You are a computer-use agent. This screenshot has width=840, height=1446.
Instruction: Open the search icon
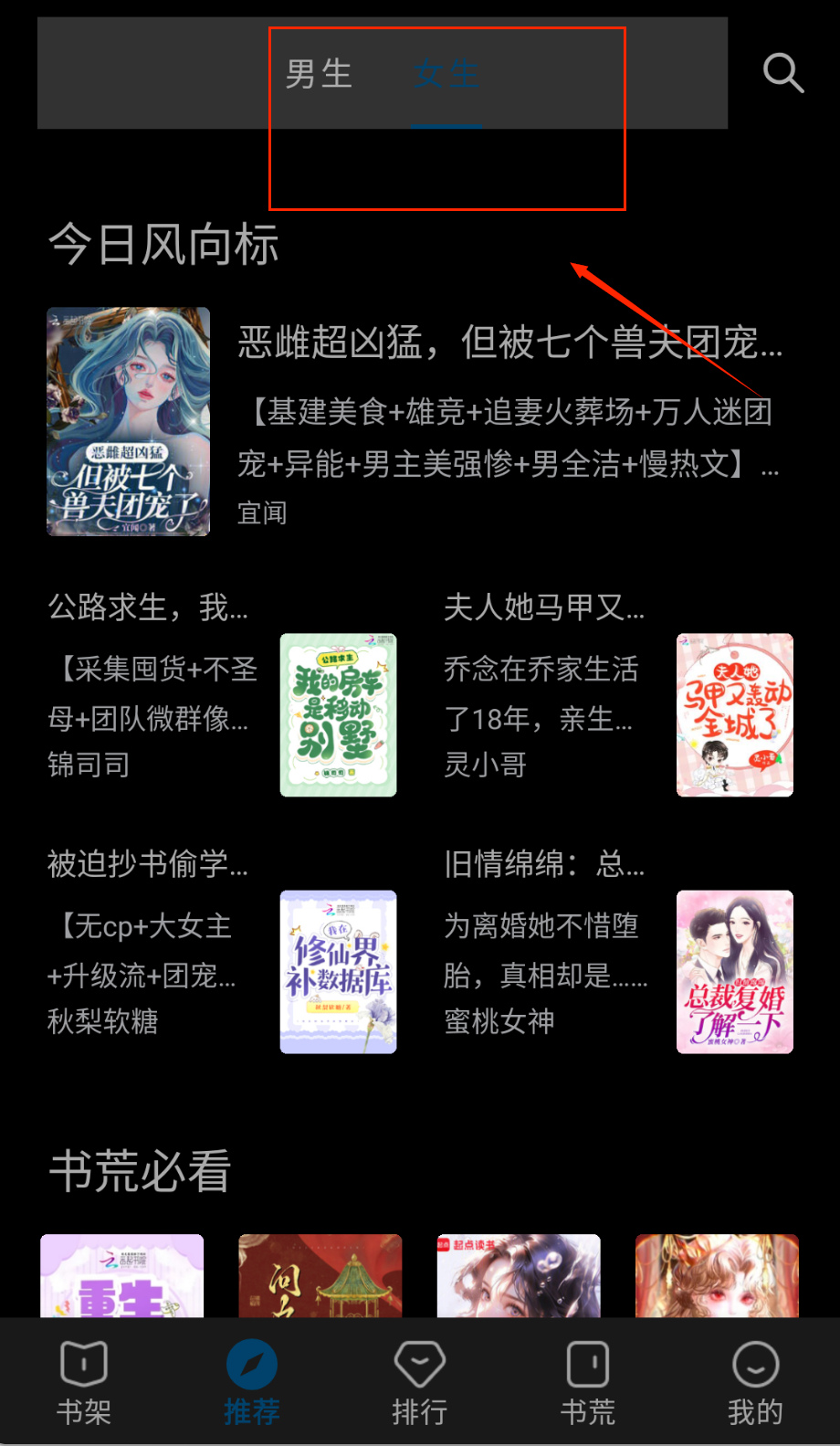click(x=782, y=73)
